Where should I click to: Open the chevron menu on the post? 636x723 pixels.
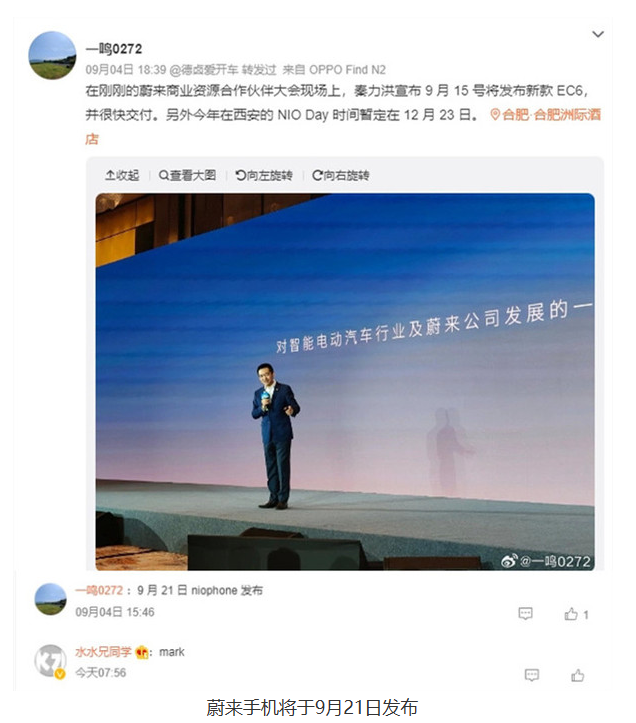[x=598, y=34]
